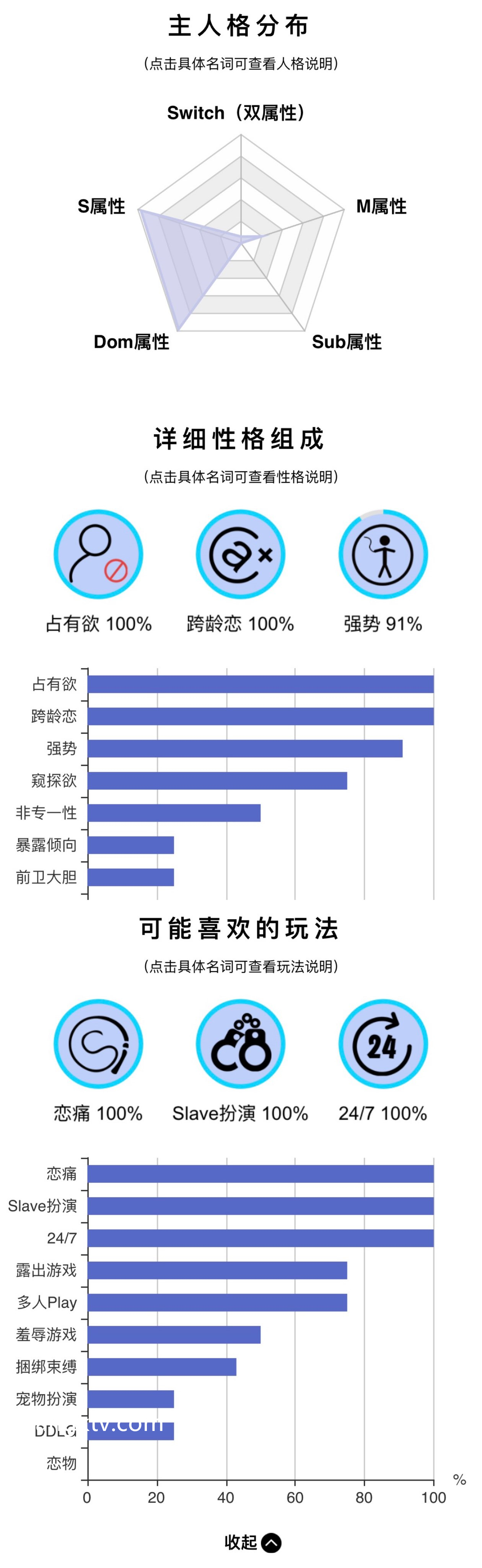Collapse the results with 收起

[252, 1542]
